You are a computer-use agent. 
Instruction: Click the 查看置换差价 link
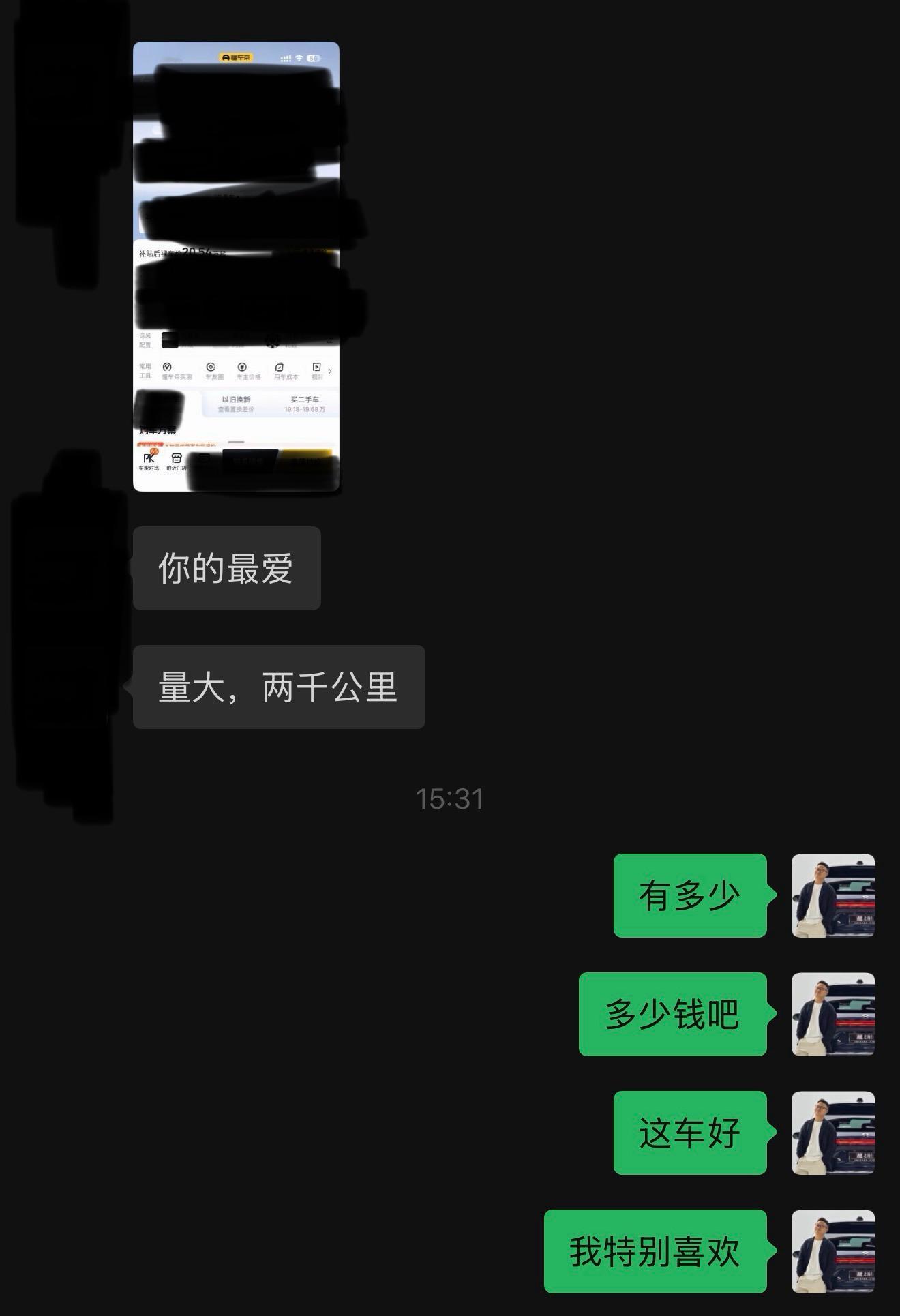pos(237,408)
